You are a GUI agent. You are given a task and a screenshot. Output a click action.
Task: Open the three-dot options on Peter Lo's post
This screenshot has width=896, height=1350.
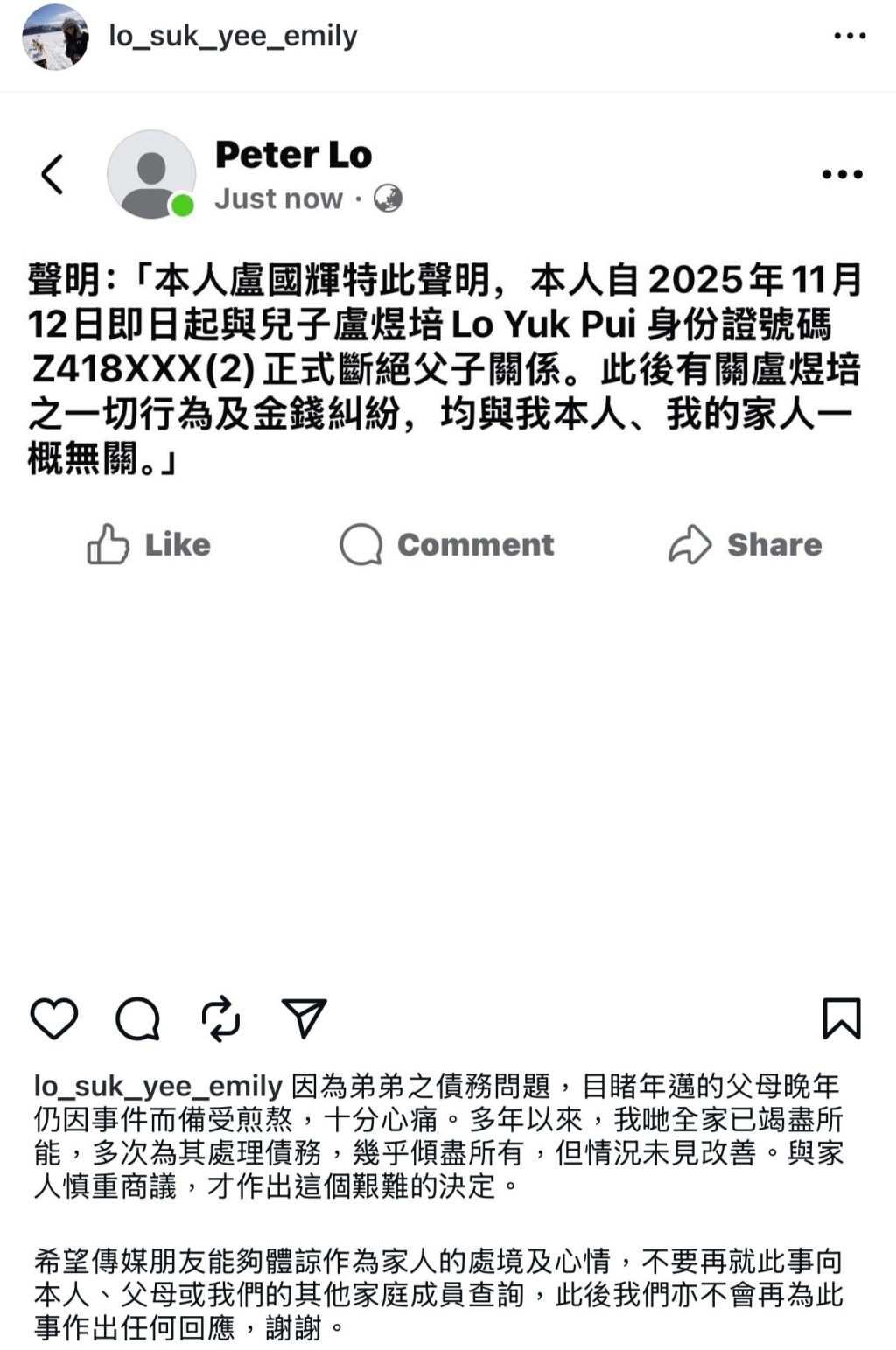[x=840, y=174]
